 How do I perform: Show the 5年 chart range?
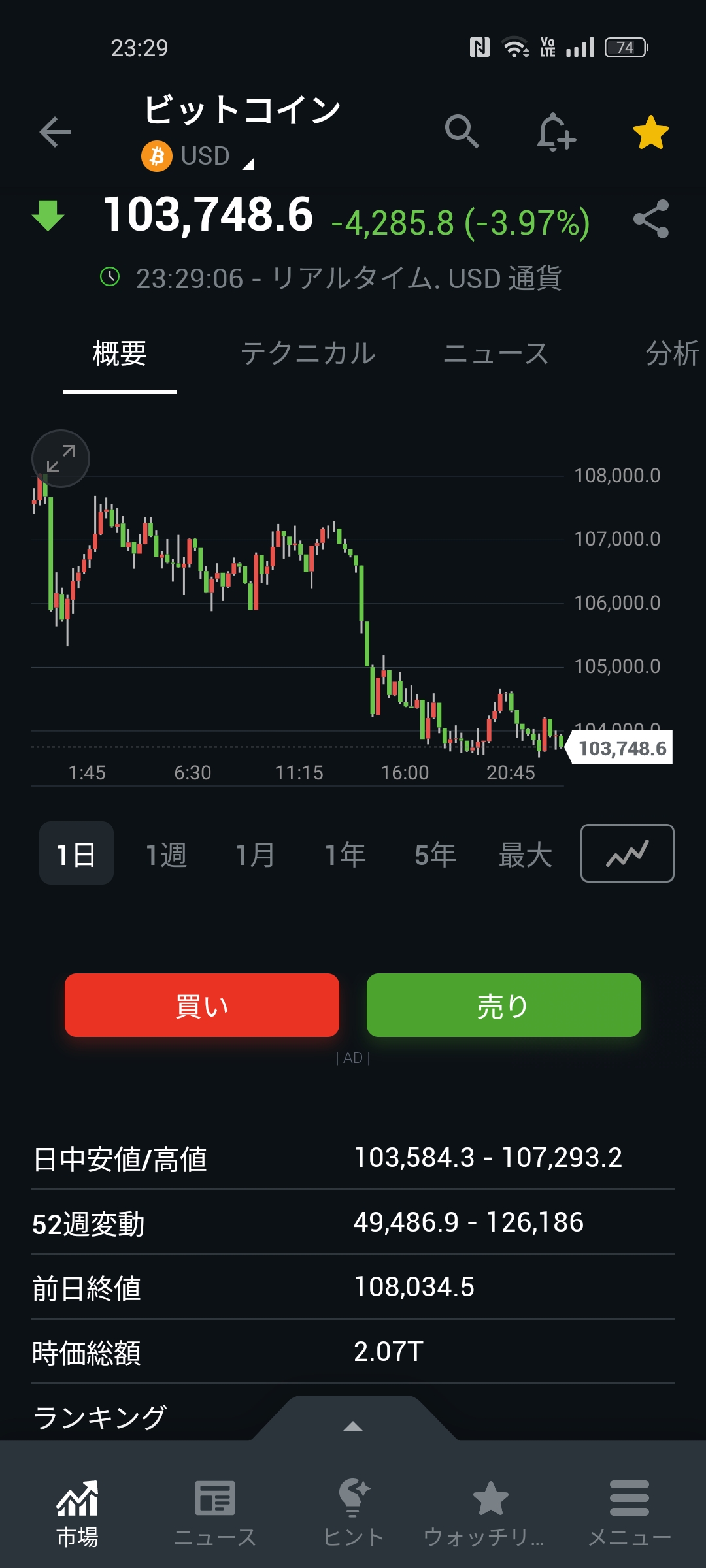coord(435,855)
